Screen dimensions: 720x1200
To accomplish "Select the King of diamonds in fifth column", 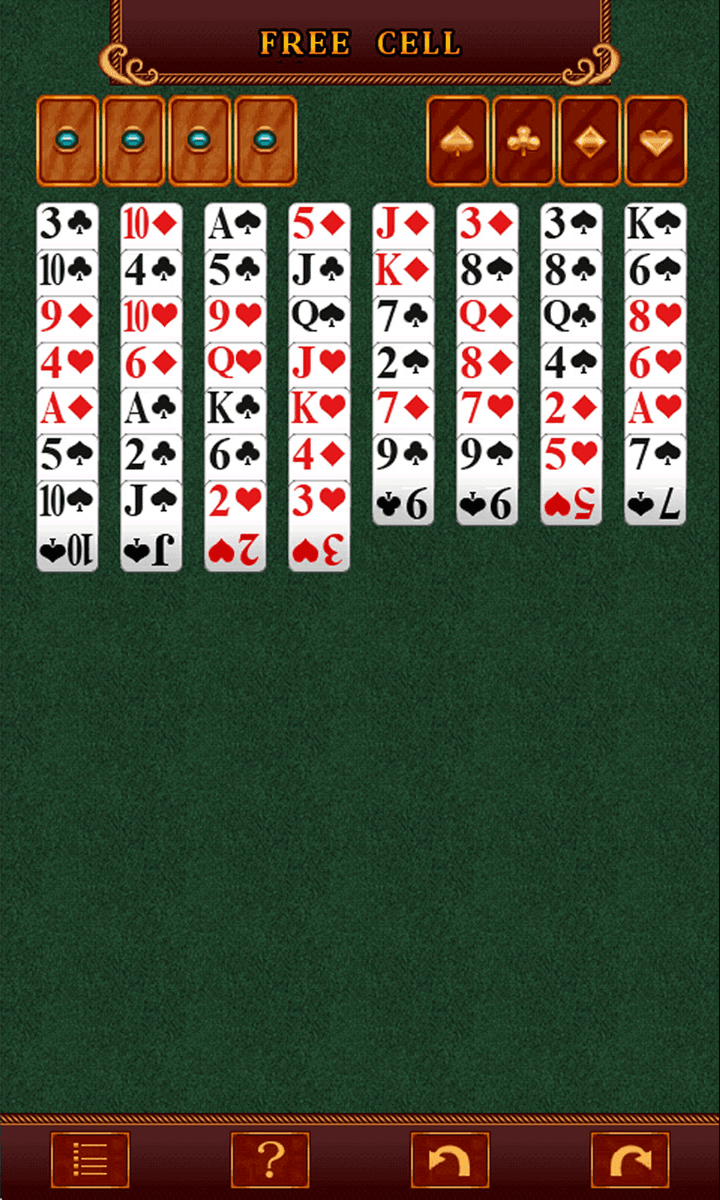I will click(403, 268).
